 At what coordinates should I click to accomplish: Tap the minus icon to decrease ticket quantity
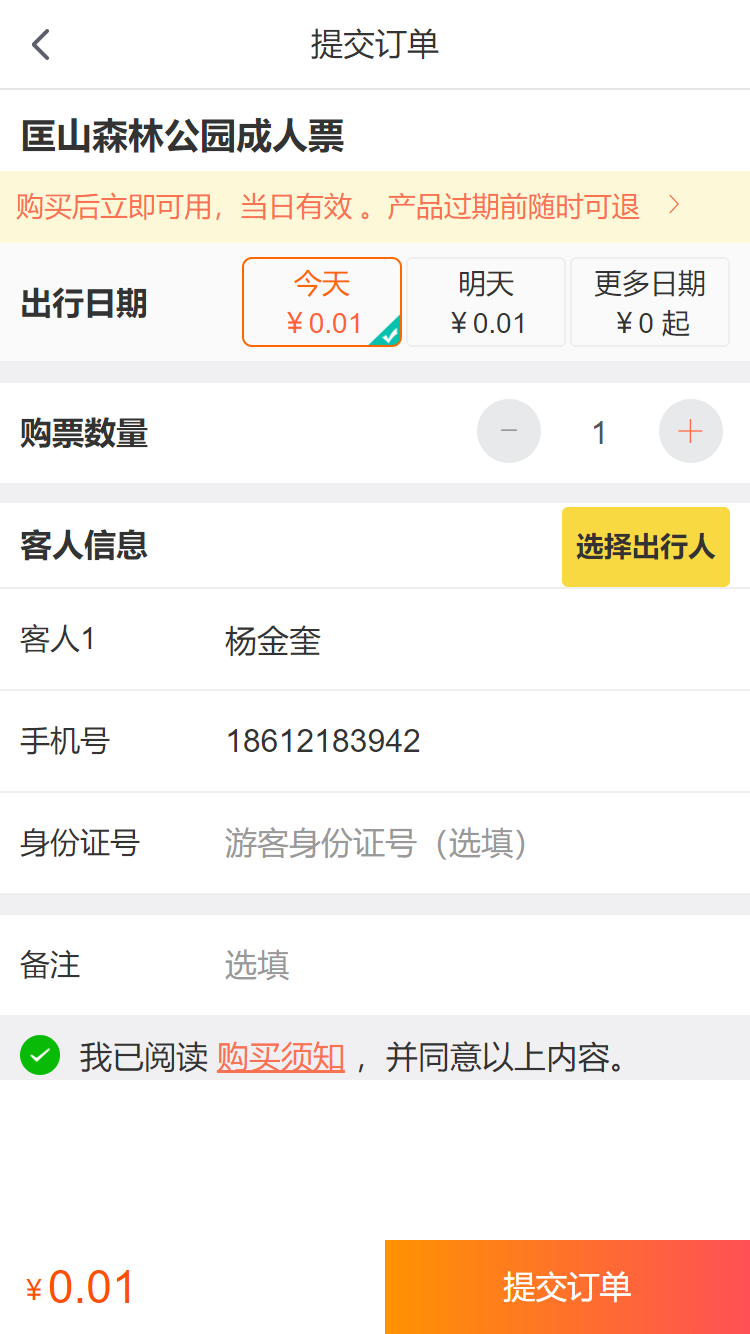point(509,431)
